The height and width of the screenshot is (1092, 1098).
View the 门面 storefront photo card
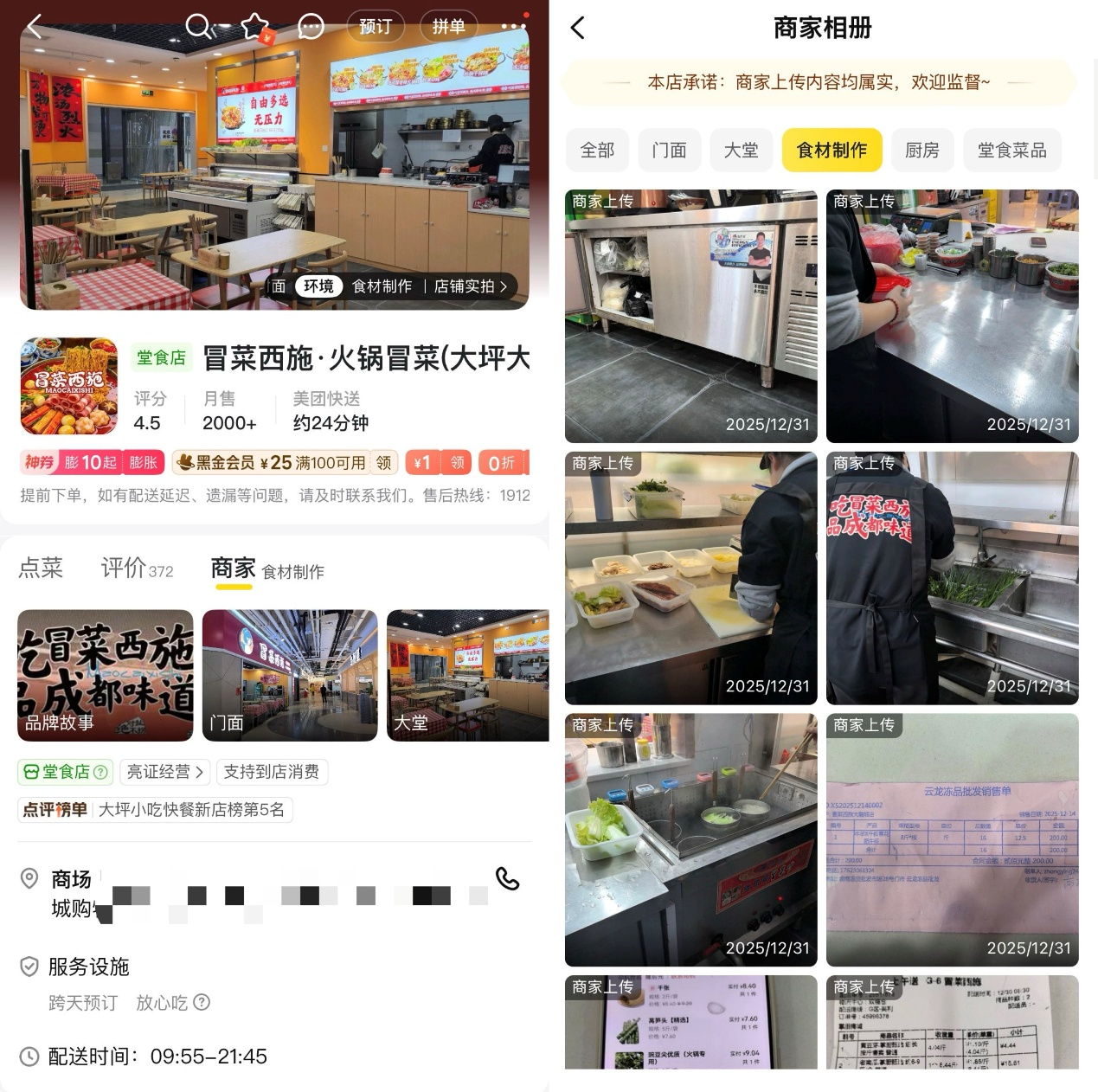pos(289,675)
